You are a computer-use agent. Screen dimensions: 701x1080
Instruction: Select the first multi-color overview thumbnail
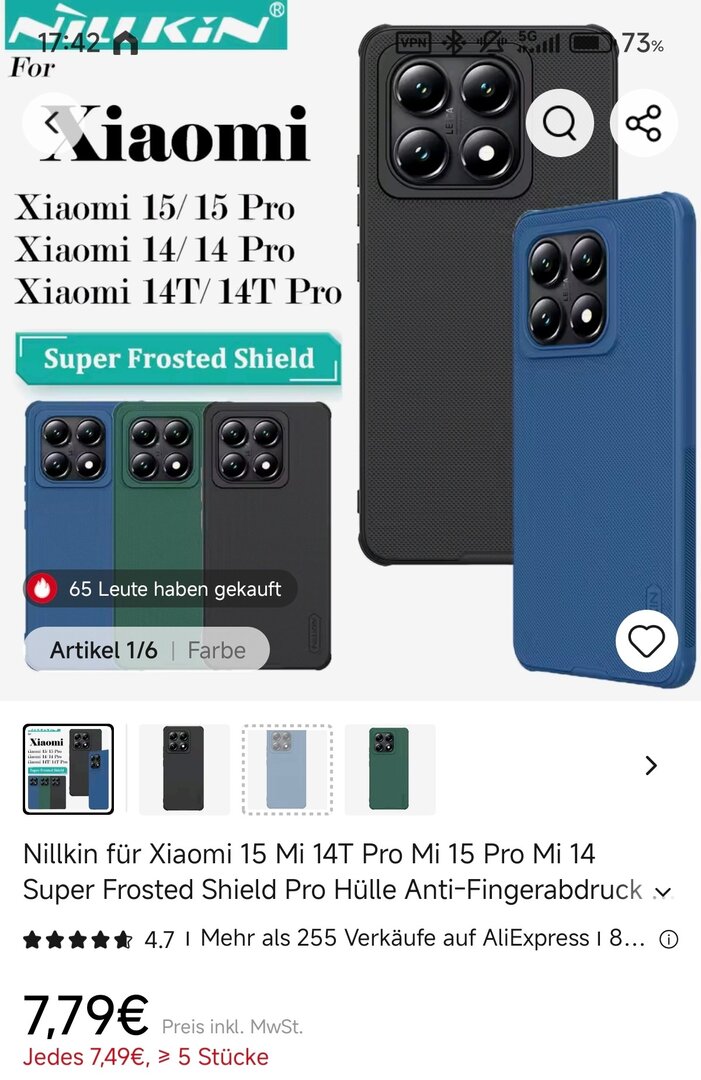coord(68,769)
